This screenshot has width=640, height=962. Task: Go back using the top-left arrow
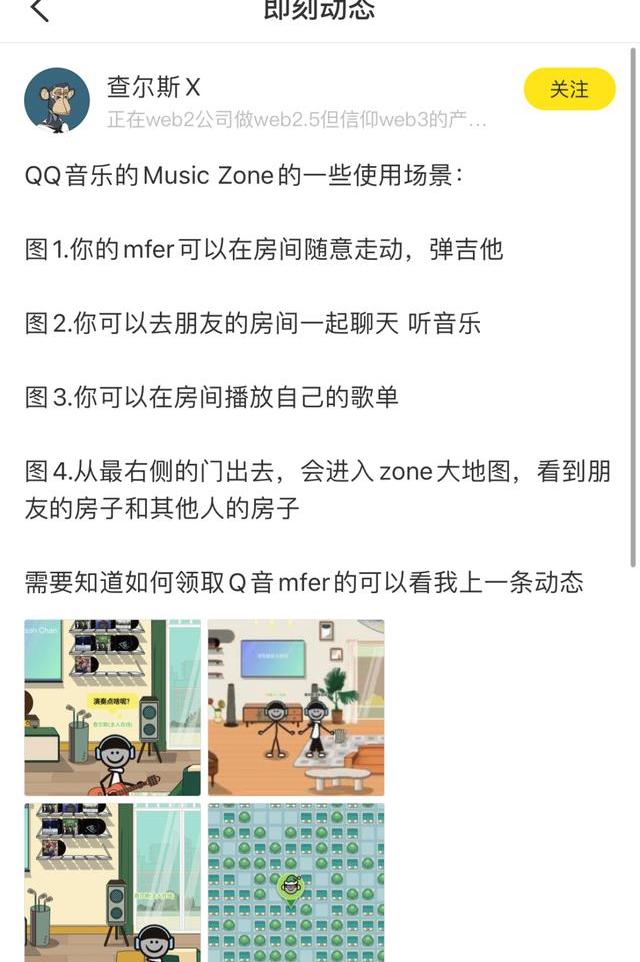pos(40,11)
